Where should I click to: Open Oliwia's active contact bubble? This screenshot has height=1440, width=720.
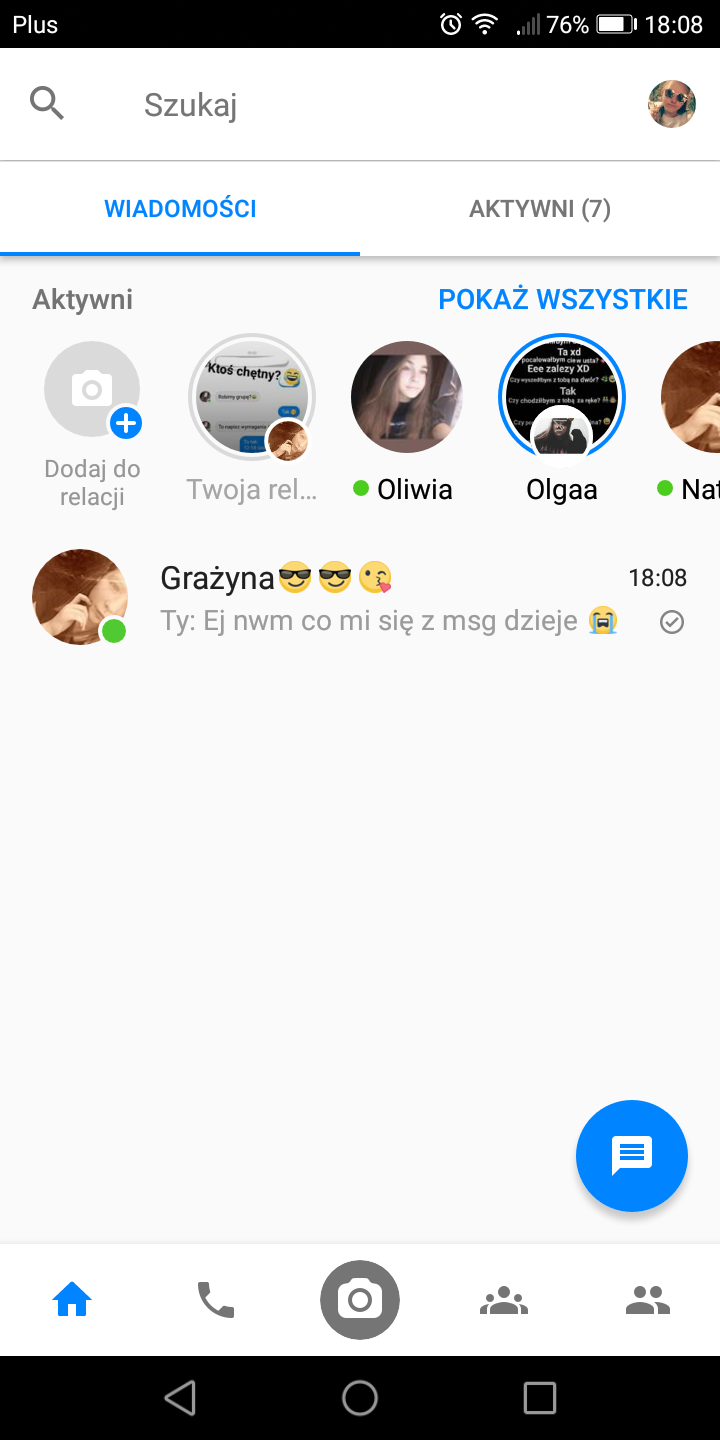coord(407,397)
